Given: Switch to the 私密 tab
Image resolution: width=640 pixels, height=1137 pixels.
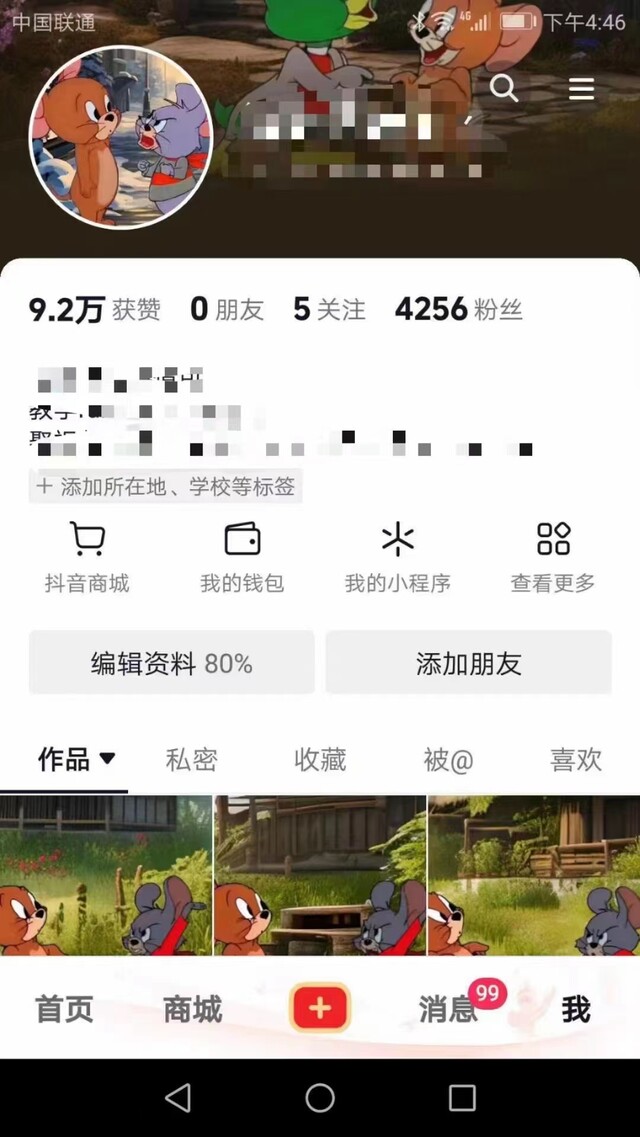Looking at the screenshot, I should point(191,760).
